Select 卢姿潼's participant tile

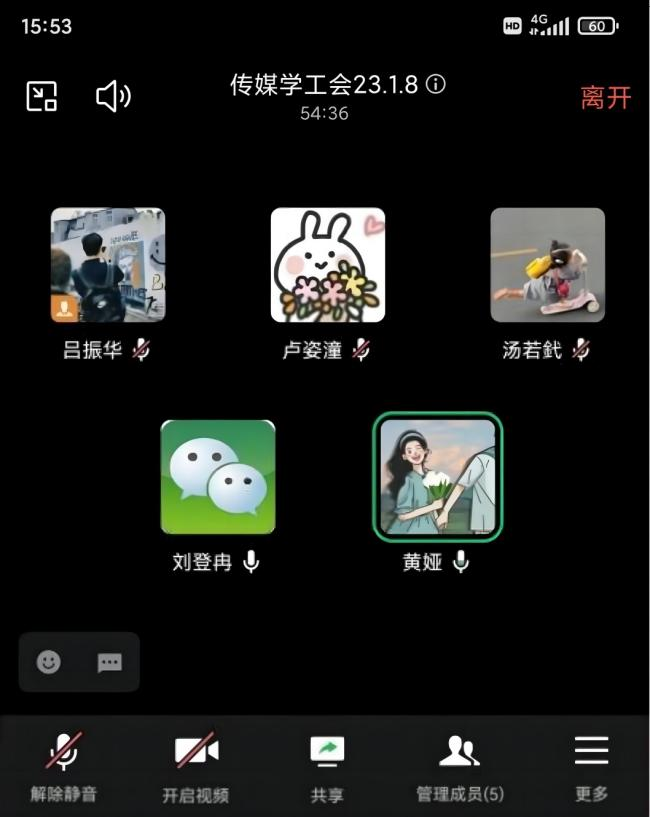(328, 265)
